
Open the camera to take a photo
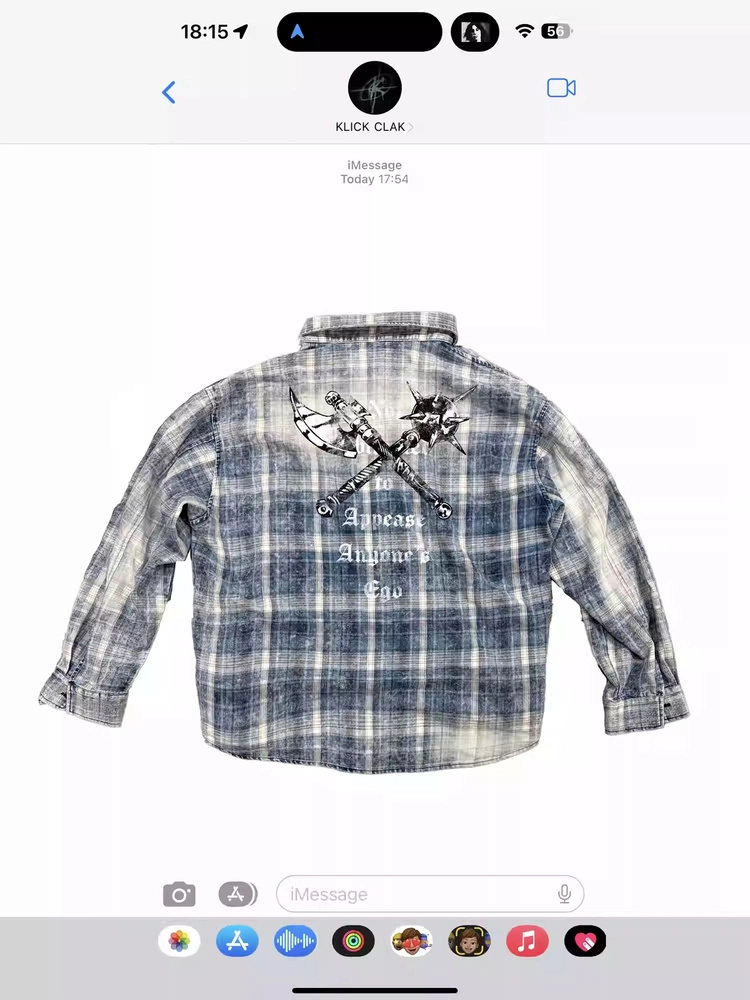[x=179, y=894]
